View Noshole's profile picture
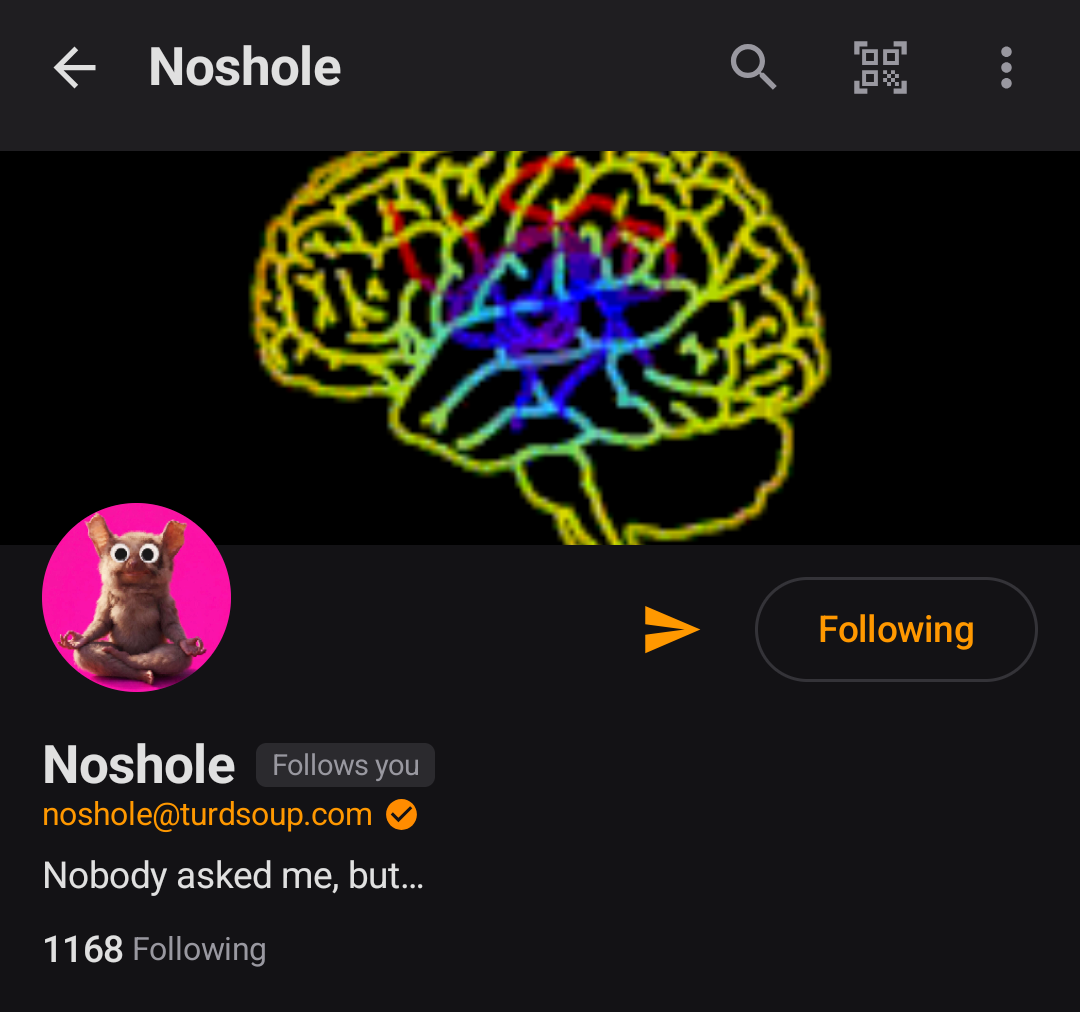This screenshot has width=1080, height=1012. (x=137, y=597)
